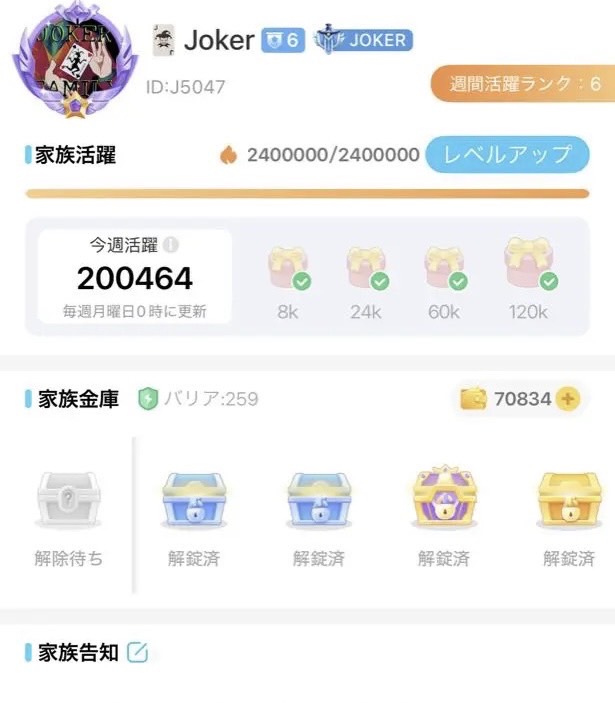Open the 24k activity gift box
615x703 pixels.
(x=366, y=270)
